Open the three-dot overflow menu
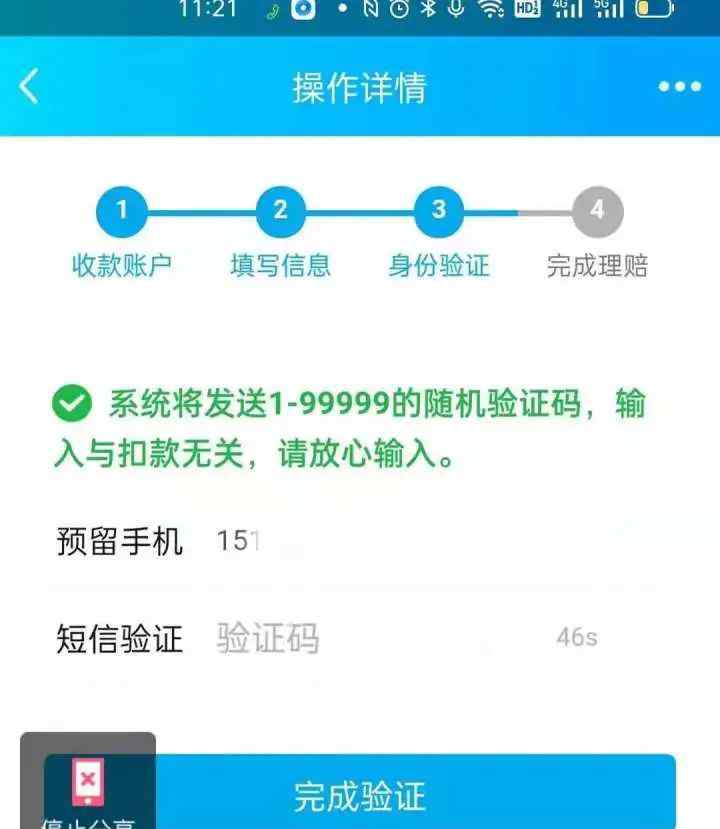 click(679, 87)
